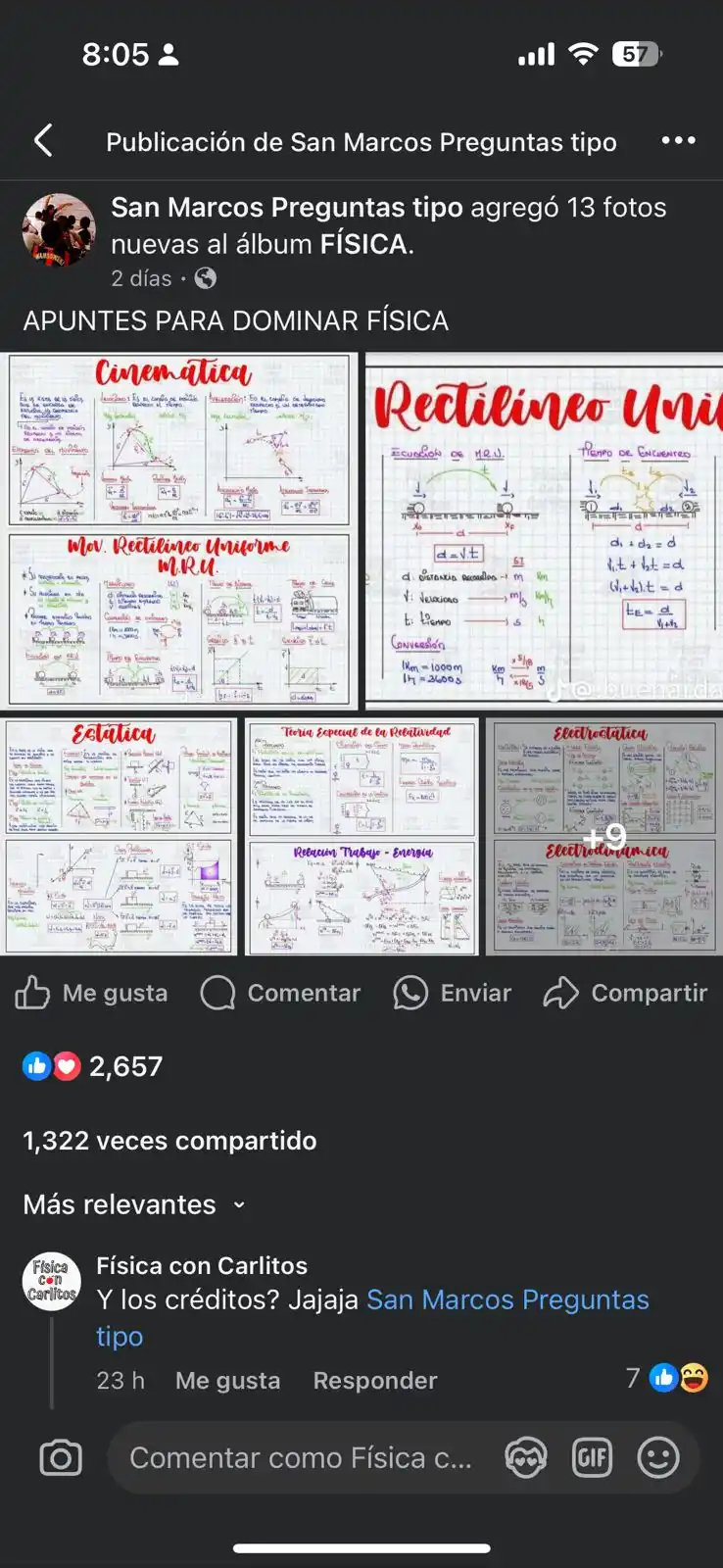Screen dimensions: 723x1568
Task: Send the post via Enviar
Action: [453, 993]
